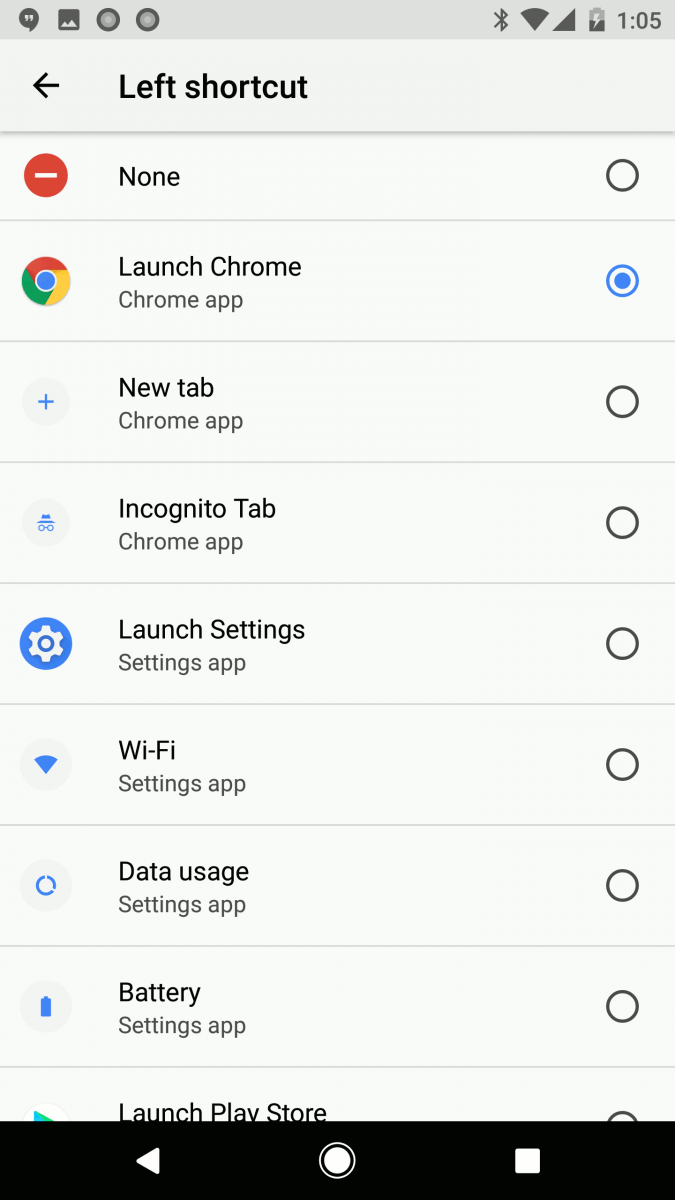Go back using the app bar arrow
This screenshot has height=1200, width=675.
point(46,86)
